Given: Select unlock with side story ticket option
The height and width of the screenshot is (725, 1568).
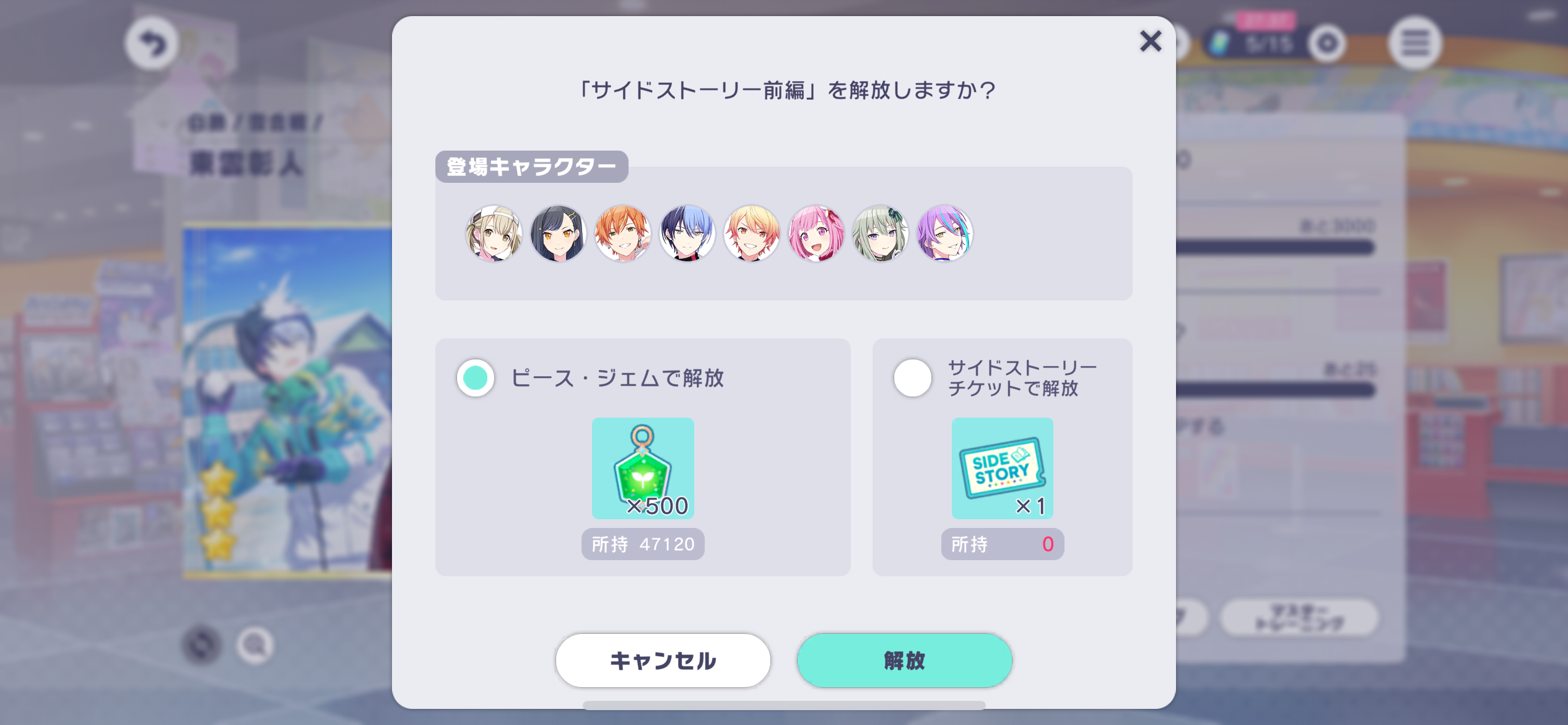Looking at the screenshot, I should 912,378.
